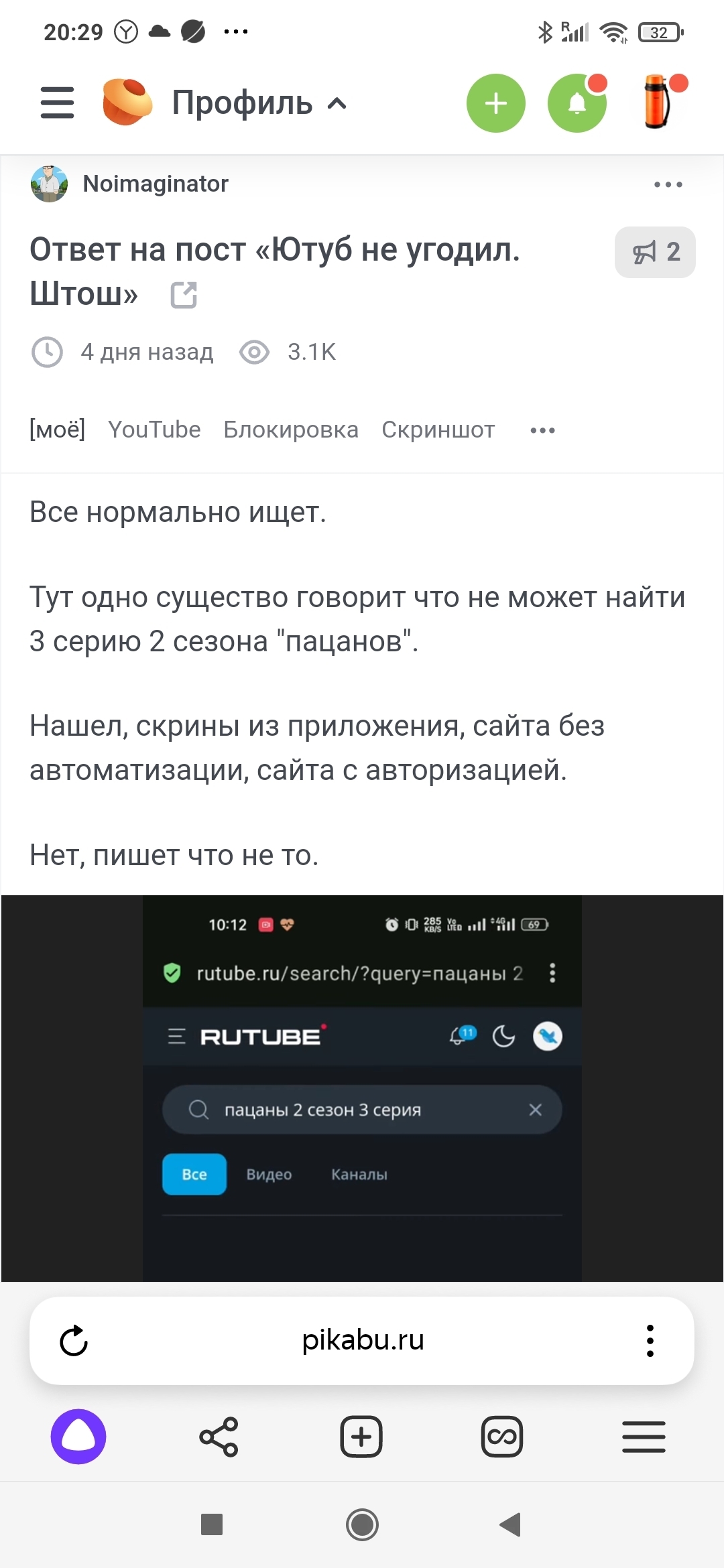Create a new post with plus button

tap(495, 103)
